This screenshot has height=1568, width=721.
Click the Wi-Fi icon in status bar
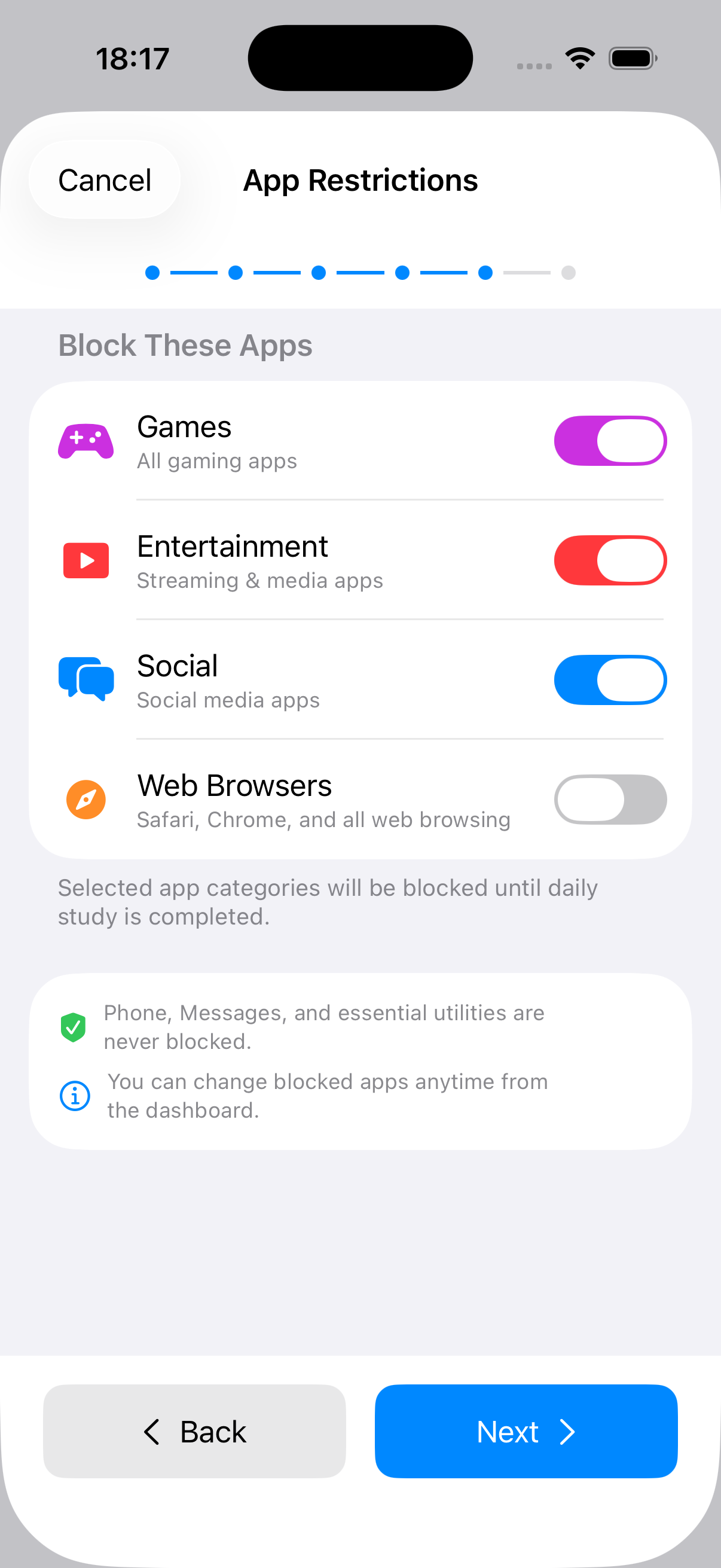(580, 57)
